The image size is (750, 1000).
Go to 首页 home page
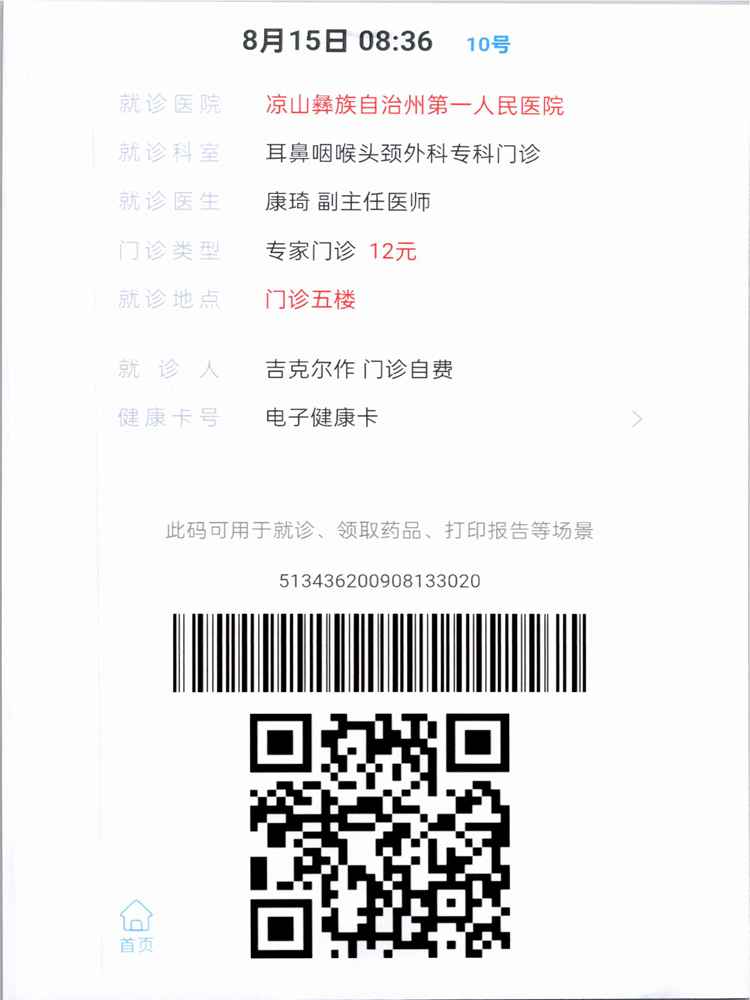click(136, 925)
